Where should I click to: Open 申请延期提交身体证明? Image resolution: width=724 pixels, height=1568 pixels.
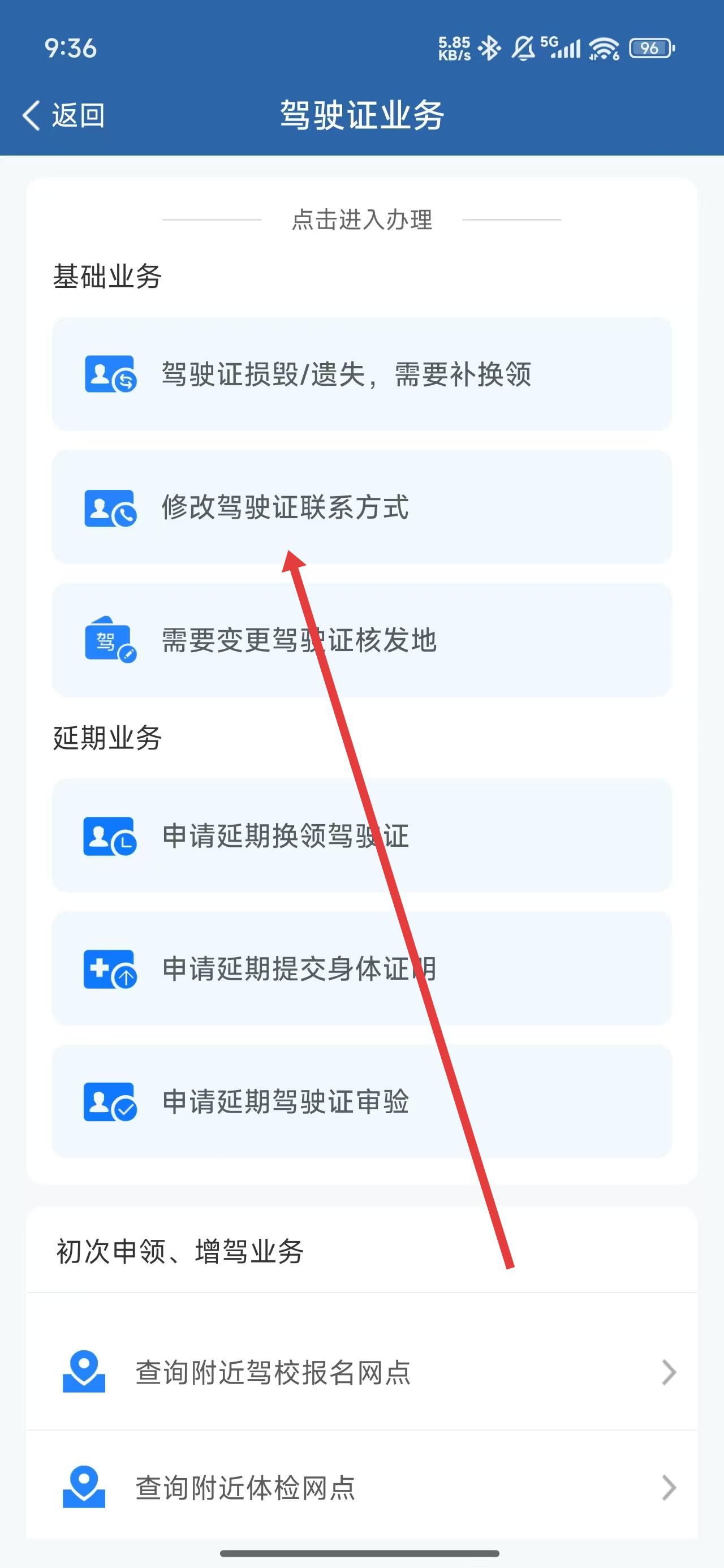pyautogui.click(x=361, y=968)
